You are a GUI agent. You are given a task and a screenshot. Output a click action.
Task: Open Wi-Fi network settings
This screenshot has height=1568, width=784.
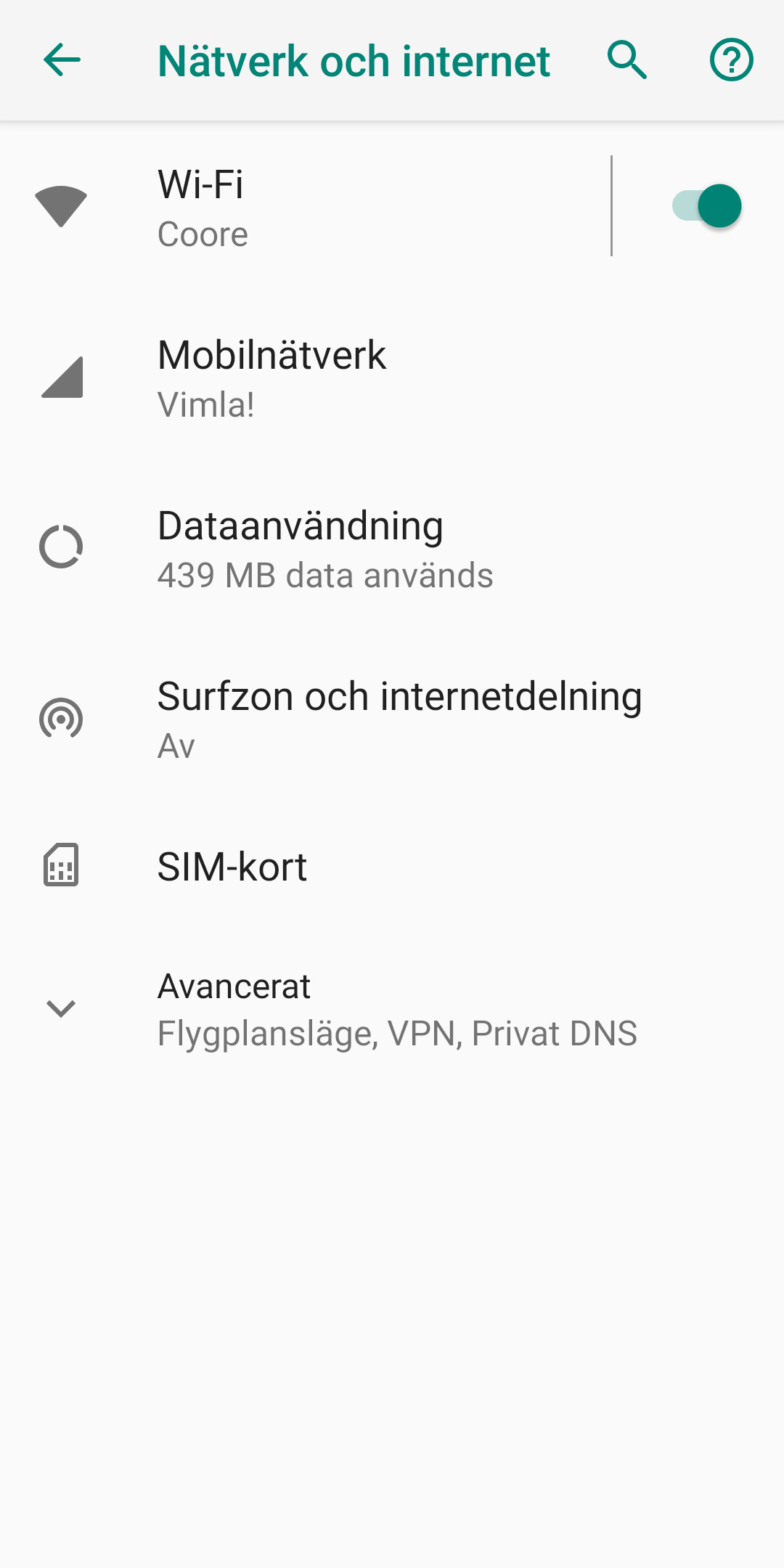point(305,207)
